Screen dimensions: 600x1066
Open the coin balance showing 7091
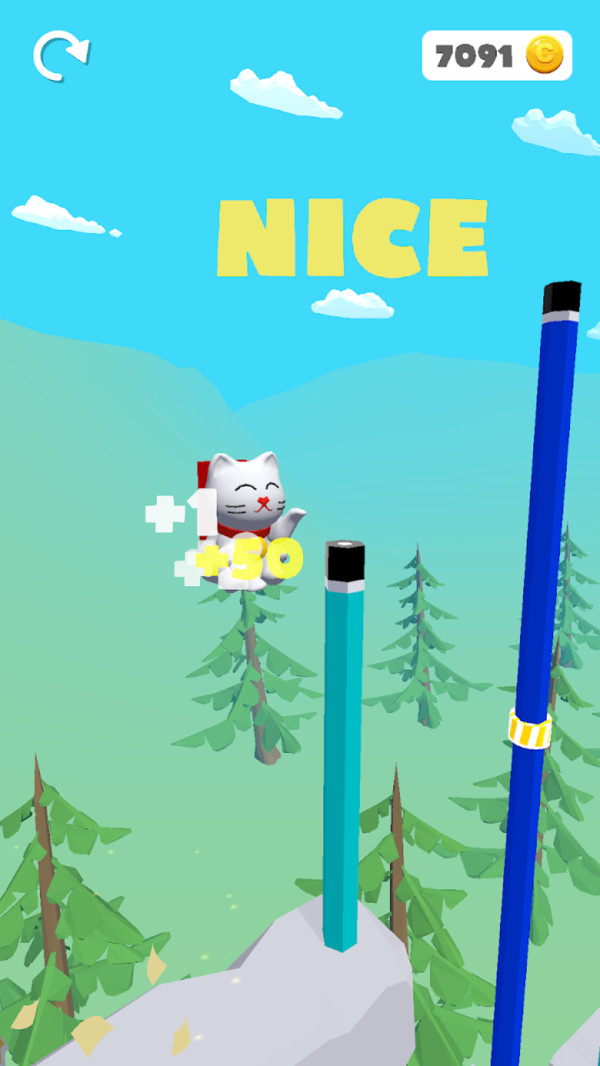(x=497, y=56)
